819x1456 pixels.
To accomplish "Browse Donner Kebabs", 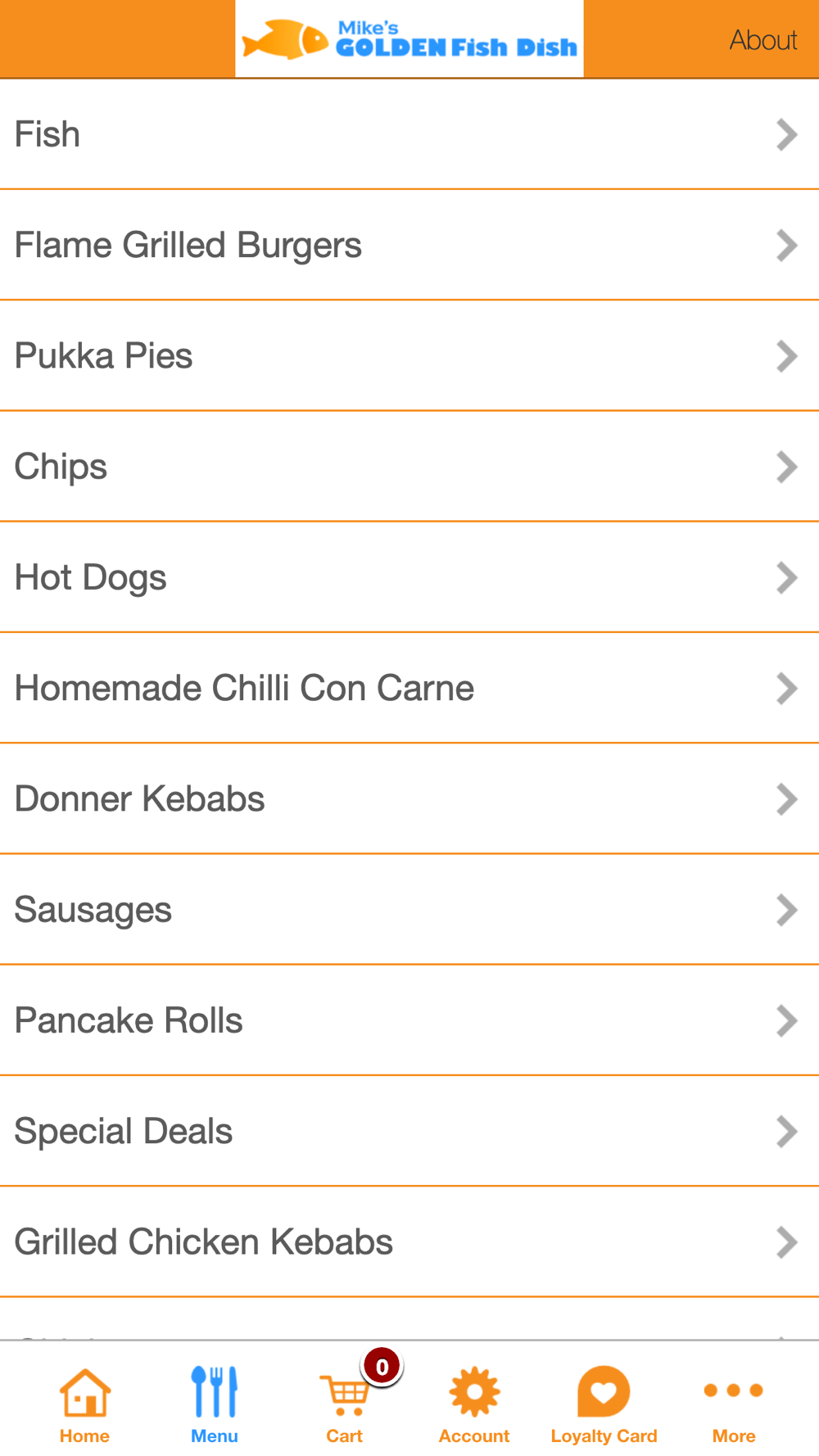I will click(x=409, y=798).
